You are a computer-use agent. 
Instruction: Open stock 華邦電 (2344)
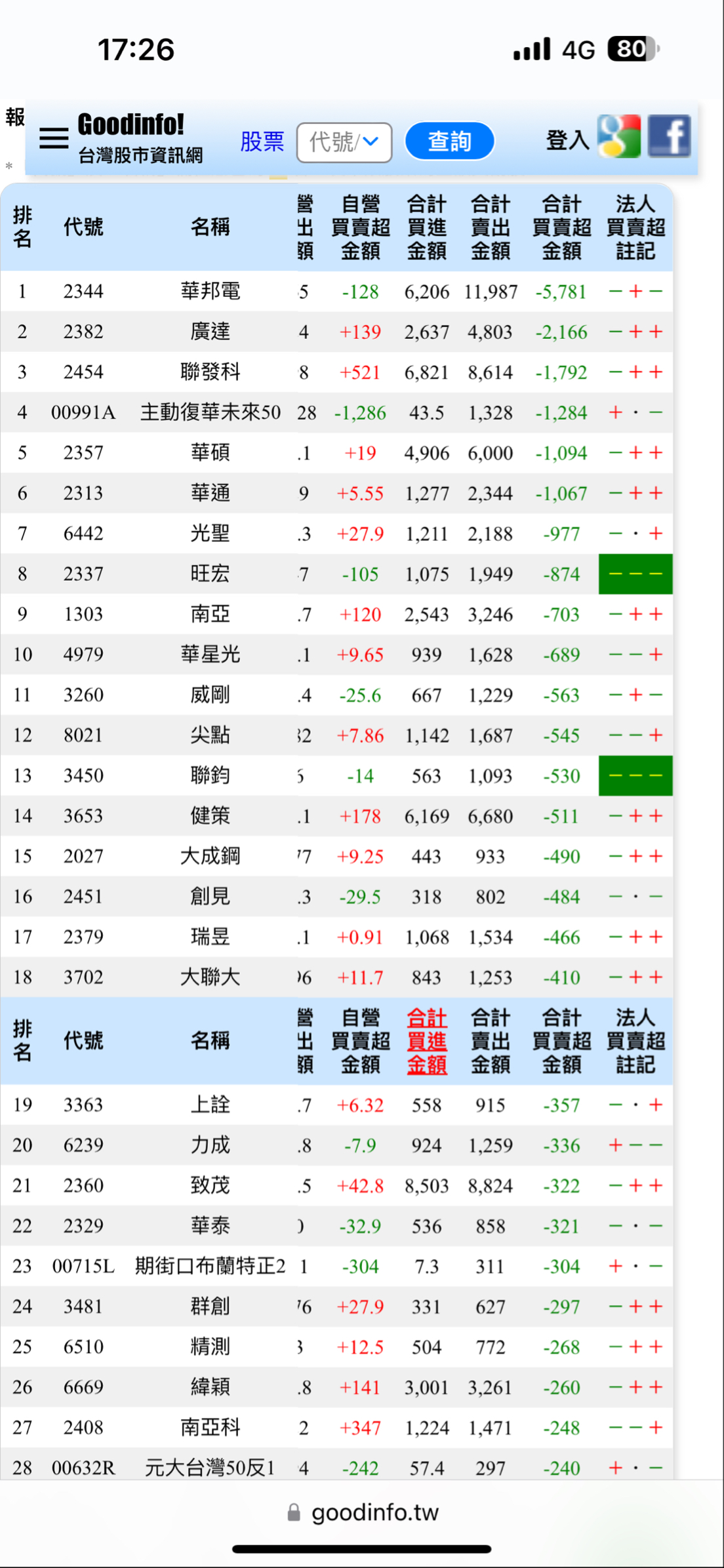tap(211, 291)
